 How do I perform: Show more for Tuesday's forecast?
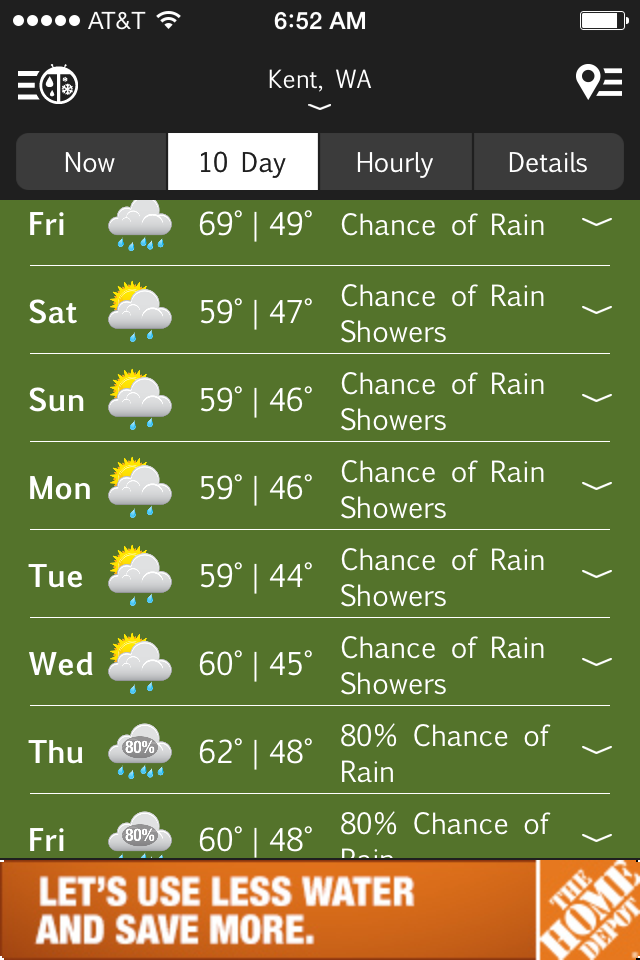coord(596,574)
